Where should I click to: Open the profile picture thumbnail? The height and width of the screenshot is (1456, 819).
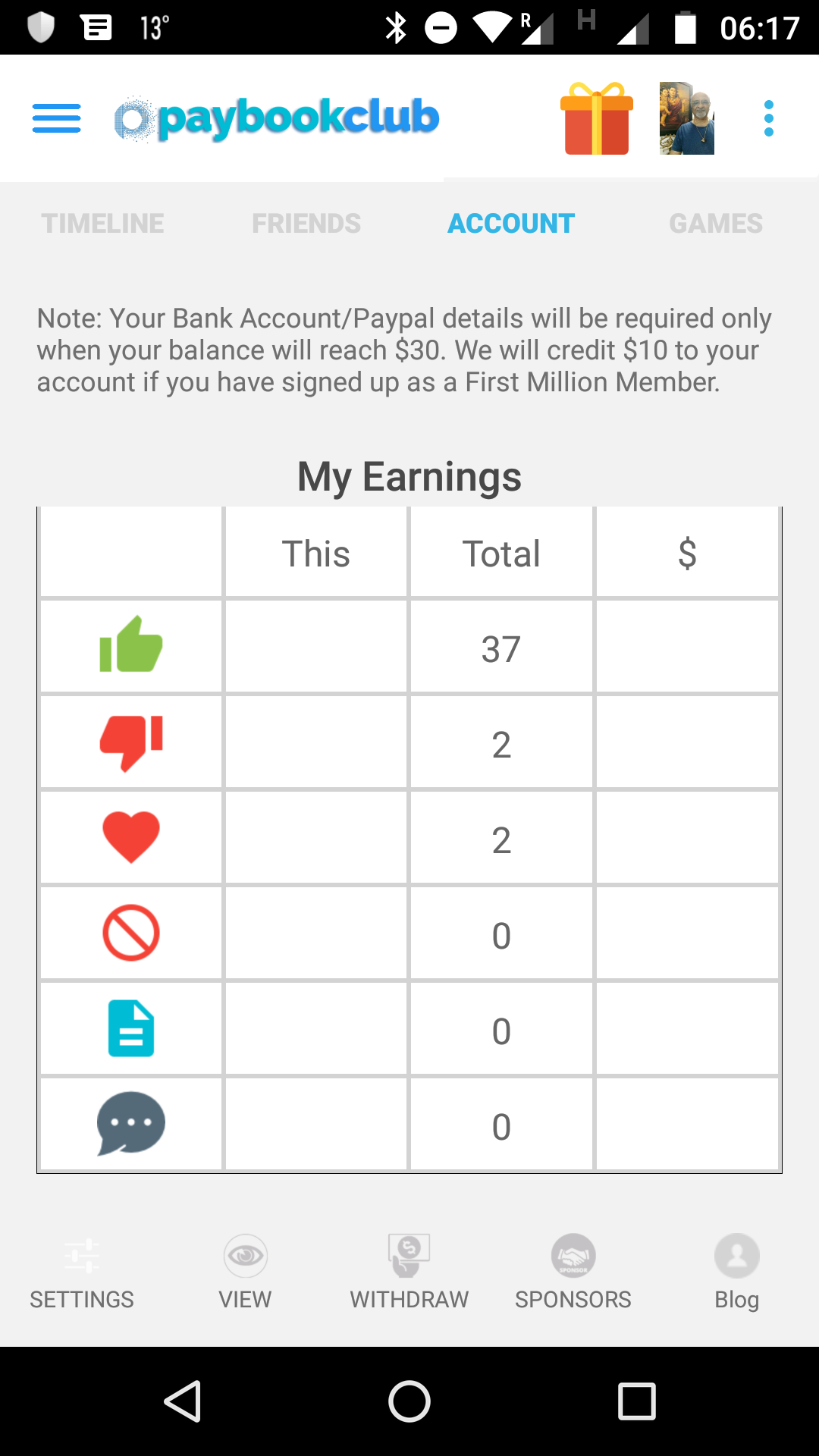point(687,118)
